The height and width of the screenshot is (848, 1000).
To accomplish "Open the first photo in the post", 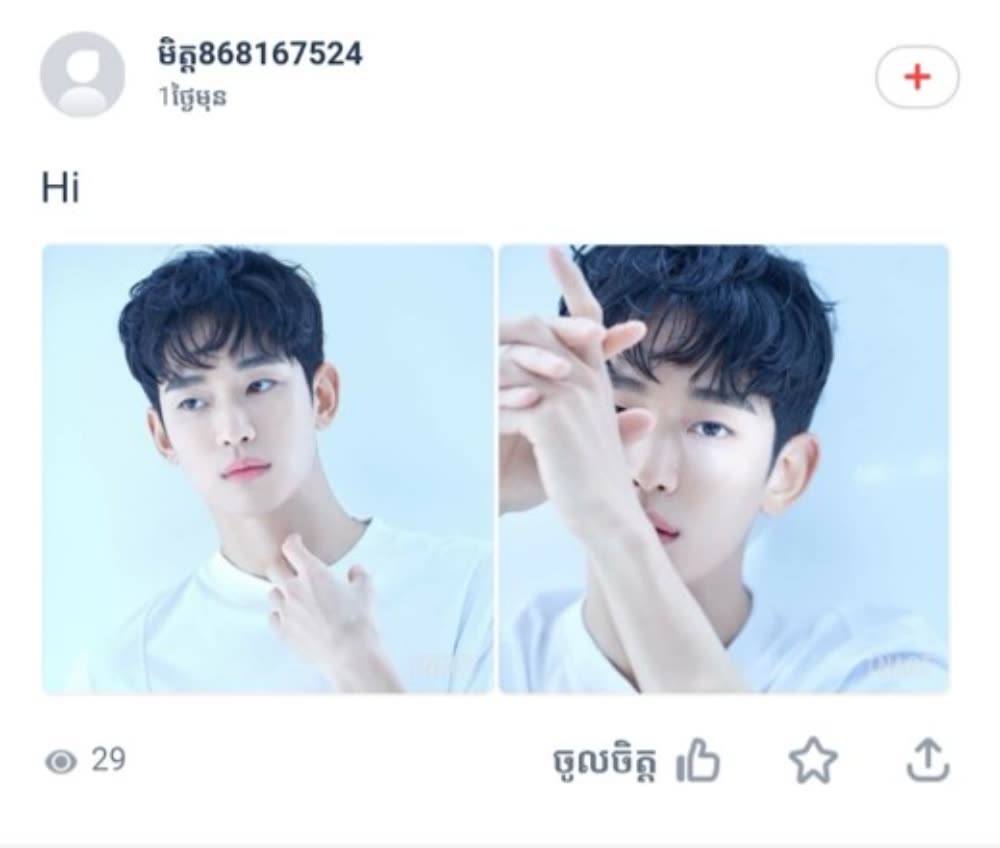I will [267, 469].
